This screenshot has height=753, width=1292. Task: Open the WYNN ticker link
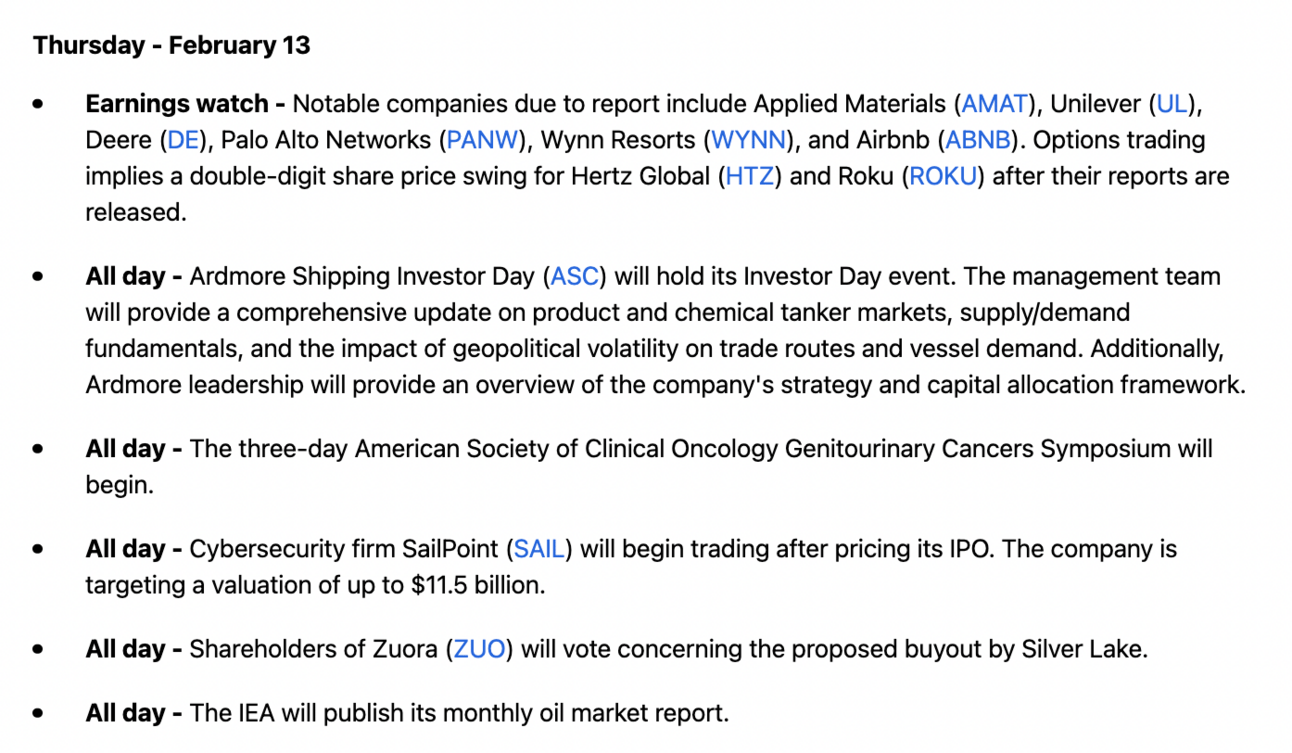point(747,140)
